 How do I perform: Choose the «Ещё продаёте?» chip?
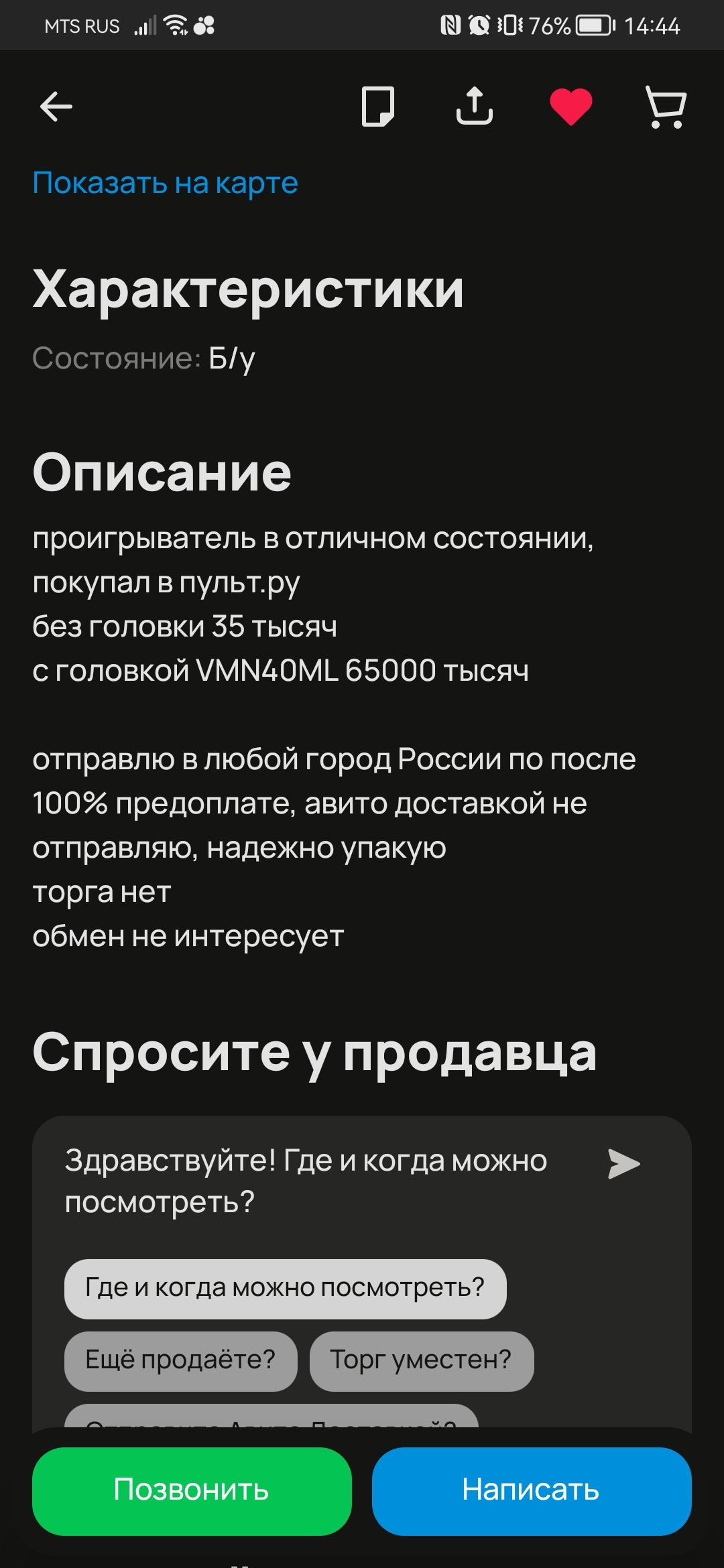point(180,1361)
